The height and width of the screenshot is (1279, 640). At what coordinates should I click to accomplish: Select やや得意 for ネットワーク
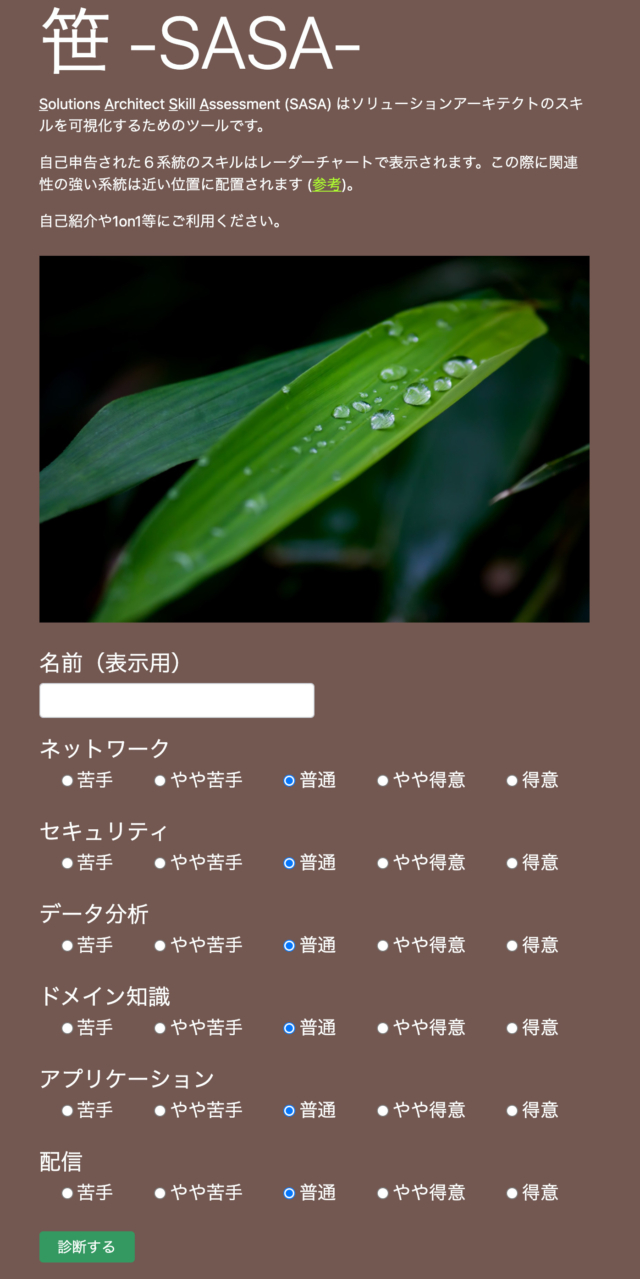(383, 780)
